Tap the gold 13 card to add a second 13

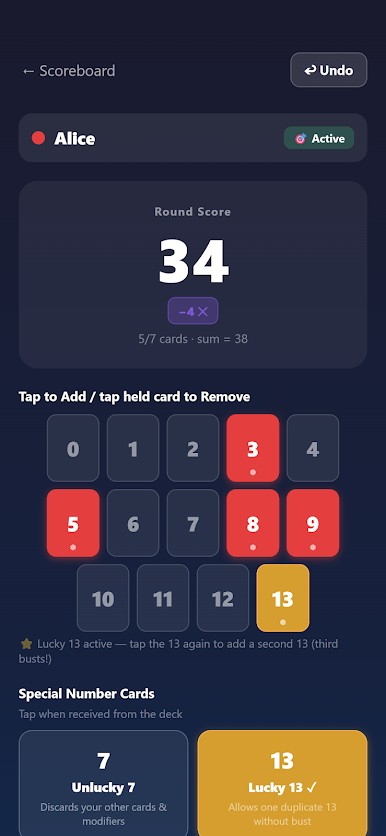click(283, 598)
